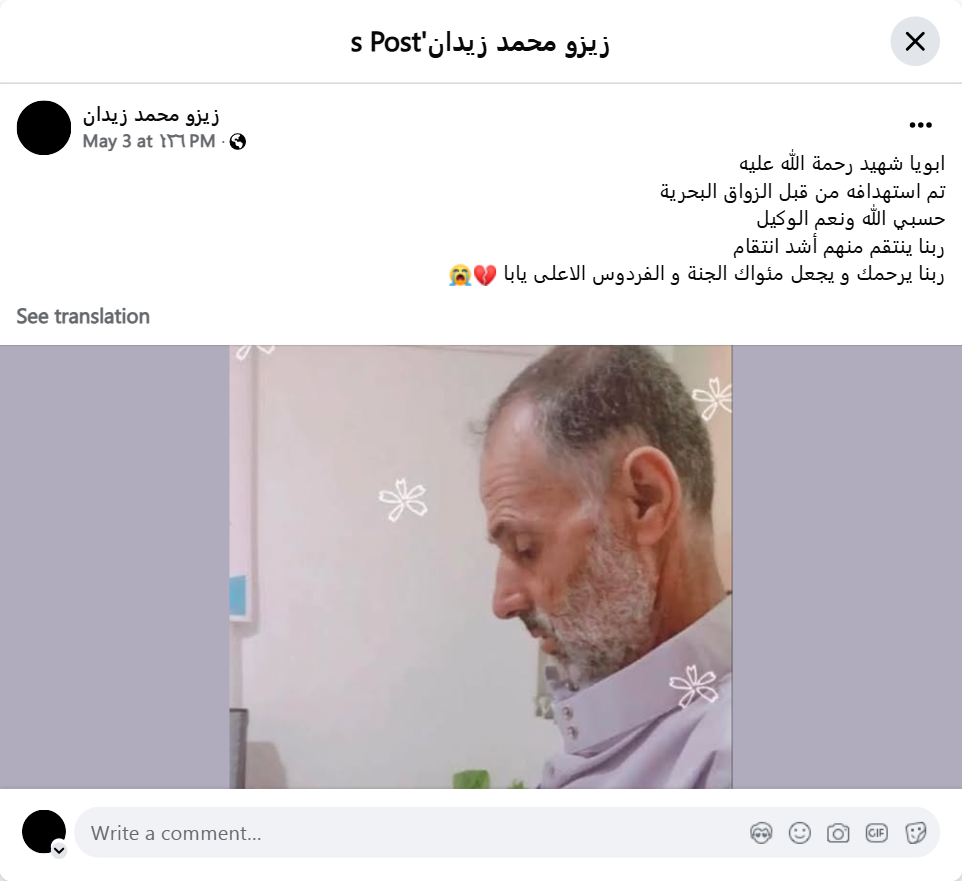Open the May 3 post timestamp
Screen dimensions: 962x881
click(148, 142)
